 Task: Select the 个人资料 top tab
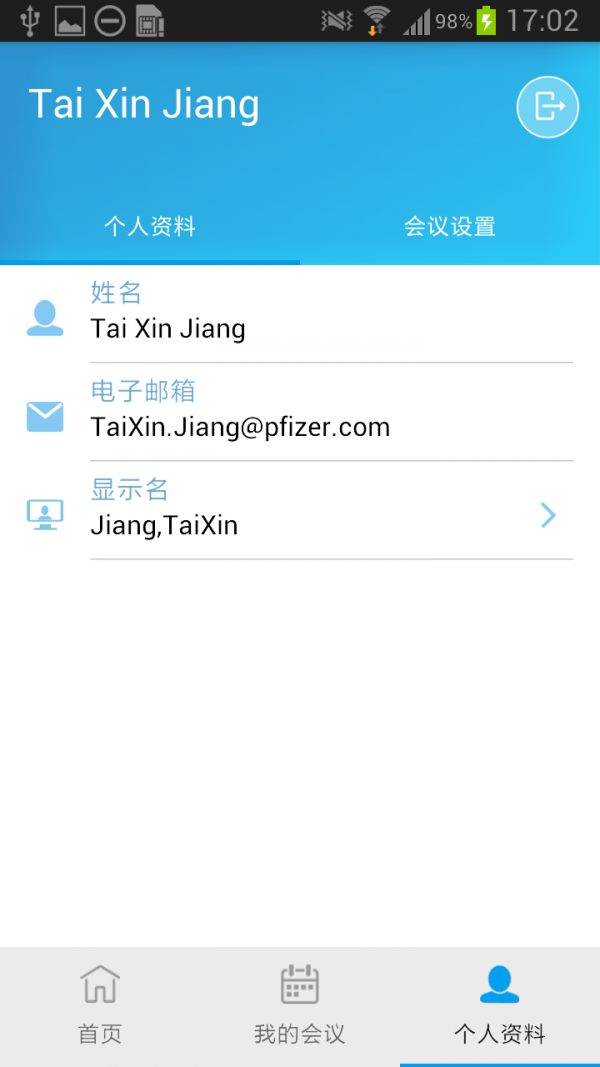pyautogui.click(x=150, y=227)
